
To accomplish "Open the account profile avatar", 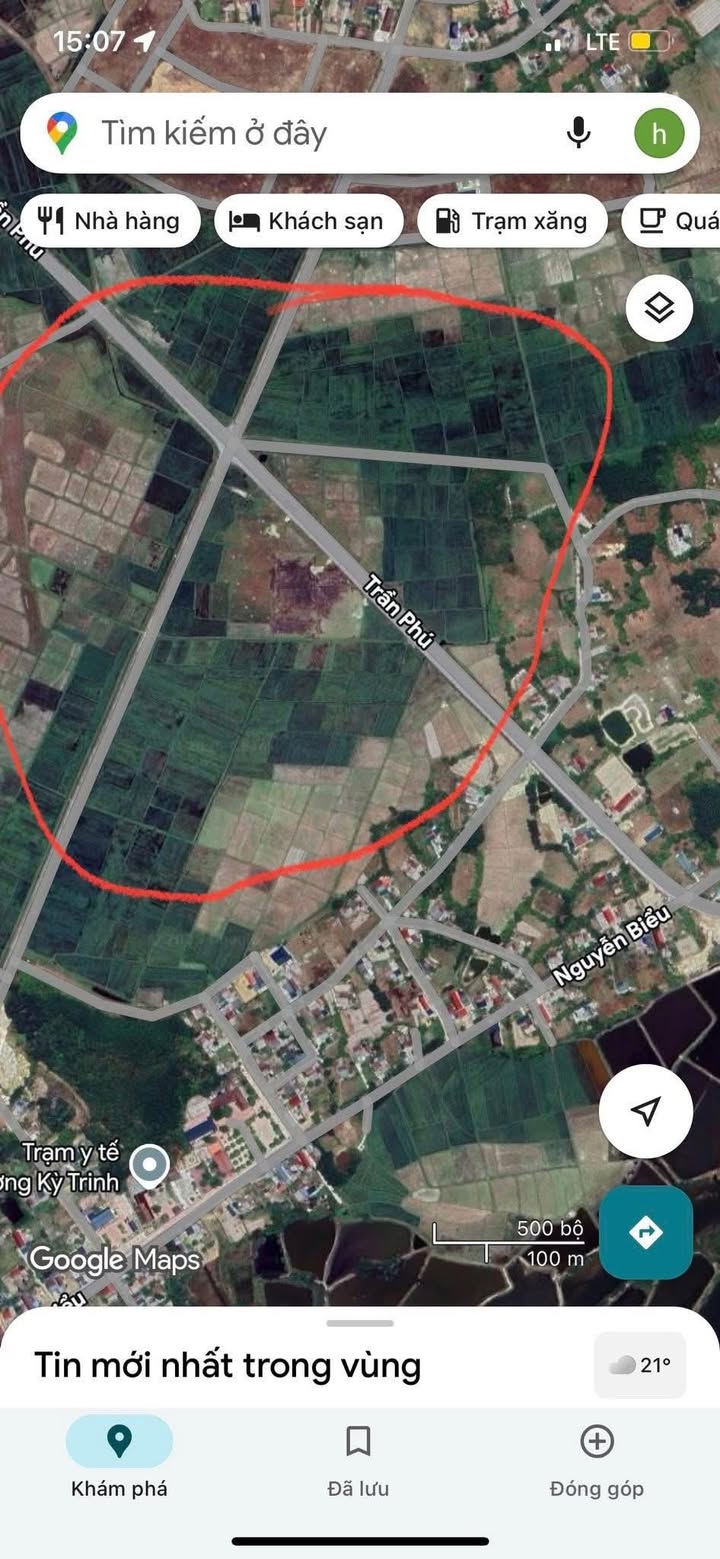I will [x=659, y=134].
